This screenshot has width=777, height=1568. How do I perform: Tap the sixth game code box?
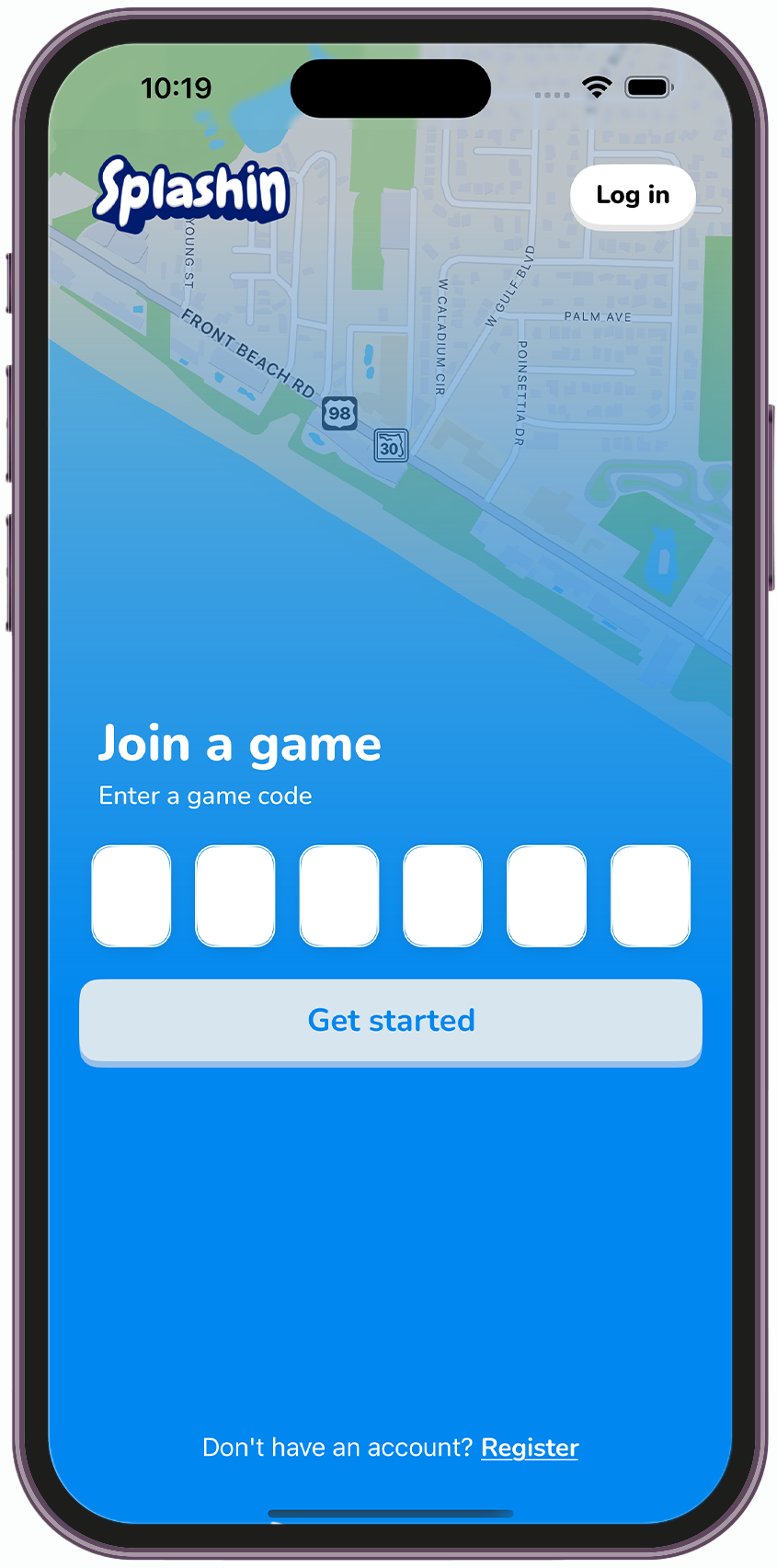651,896
